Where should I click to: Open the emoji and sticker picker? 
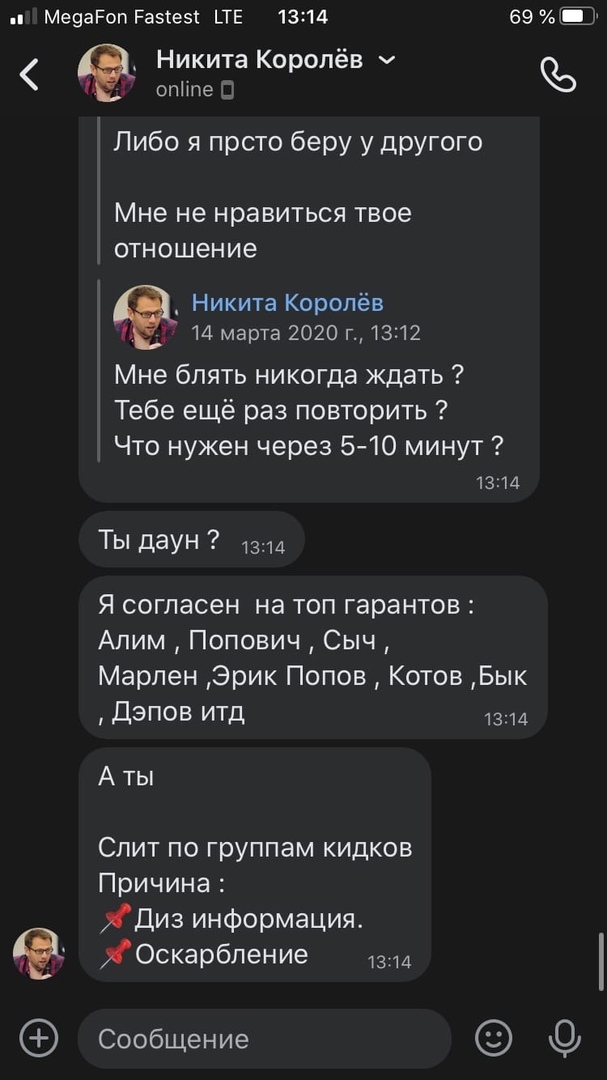pos(493,1038)
